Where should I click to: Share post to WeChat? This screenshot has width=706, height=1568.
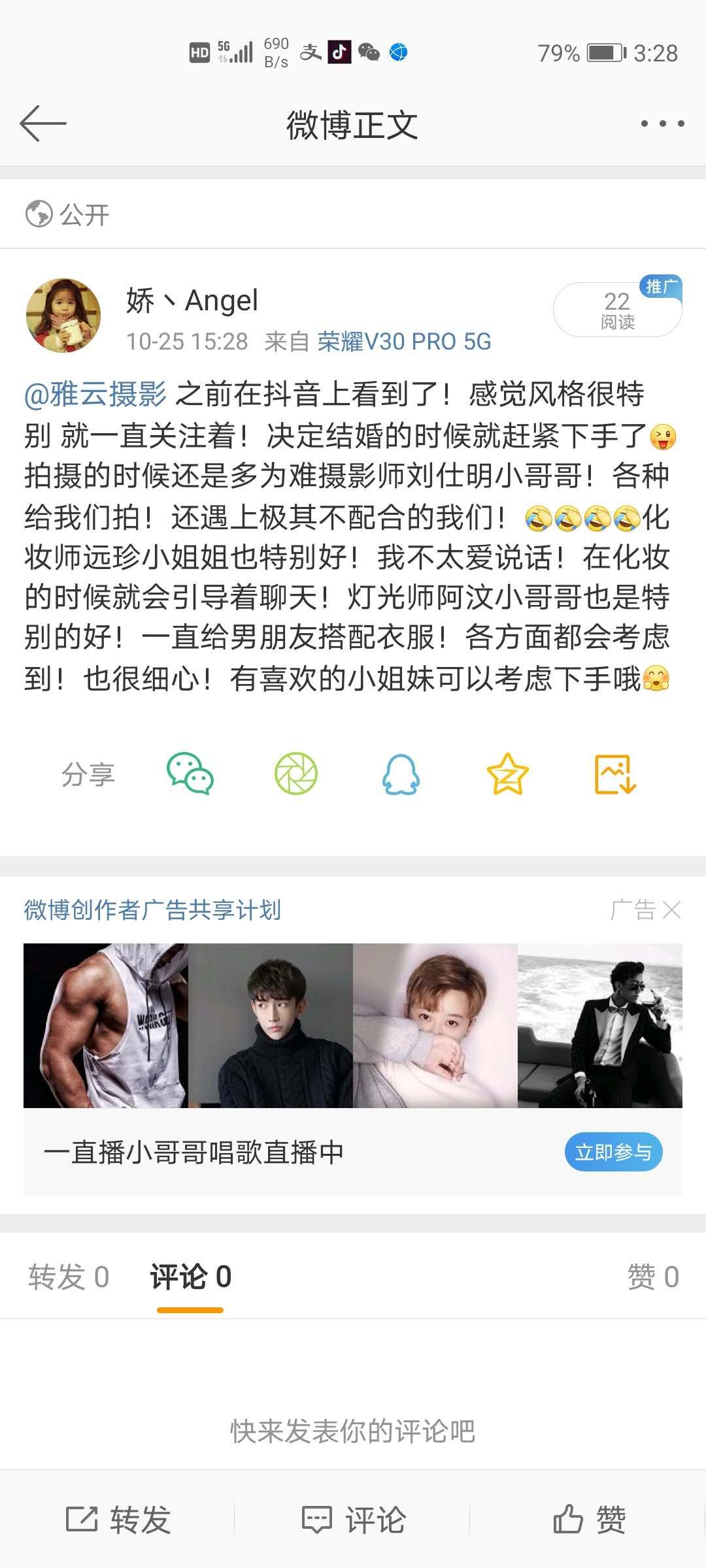click(190, 774)
